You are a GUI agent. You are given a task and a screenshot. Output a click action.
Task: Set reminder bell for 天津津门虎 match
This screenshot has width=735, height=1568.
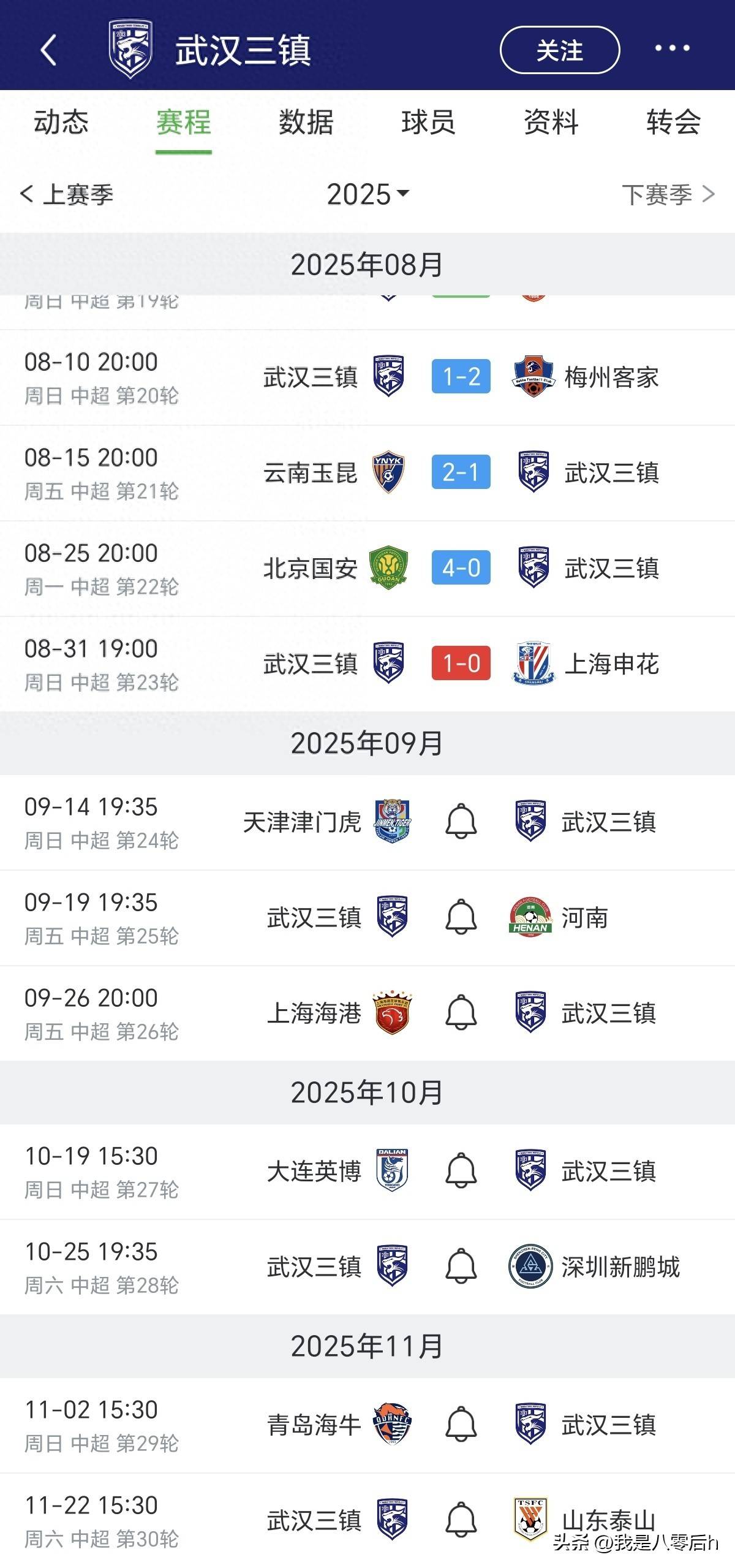(461, 821)
